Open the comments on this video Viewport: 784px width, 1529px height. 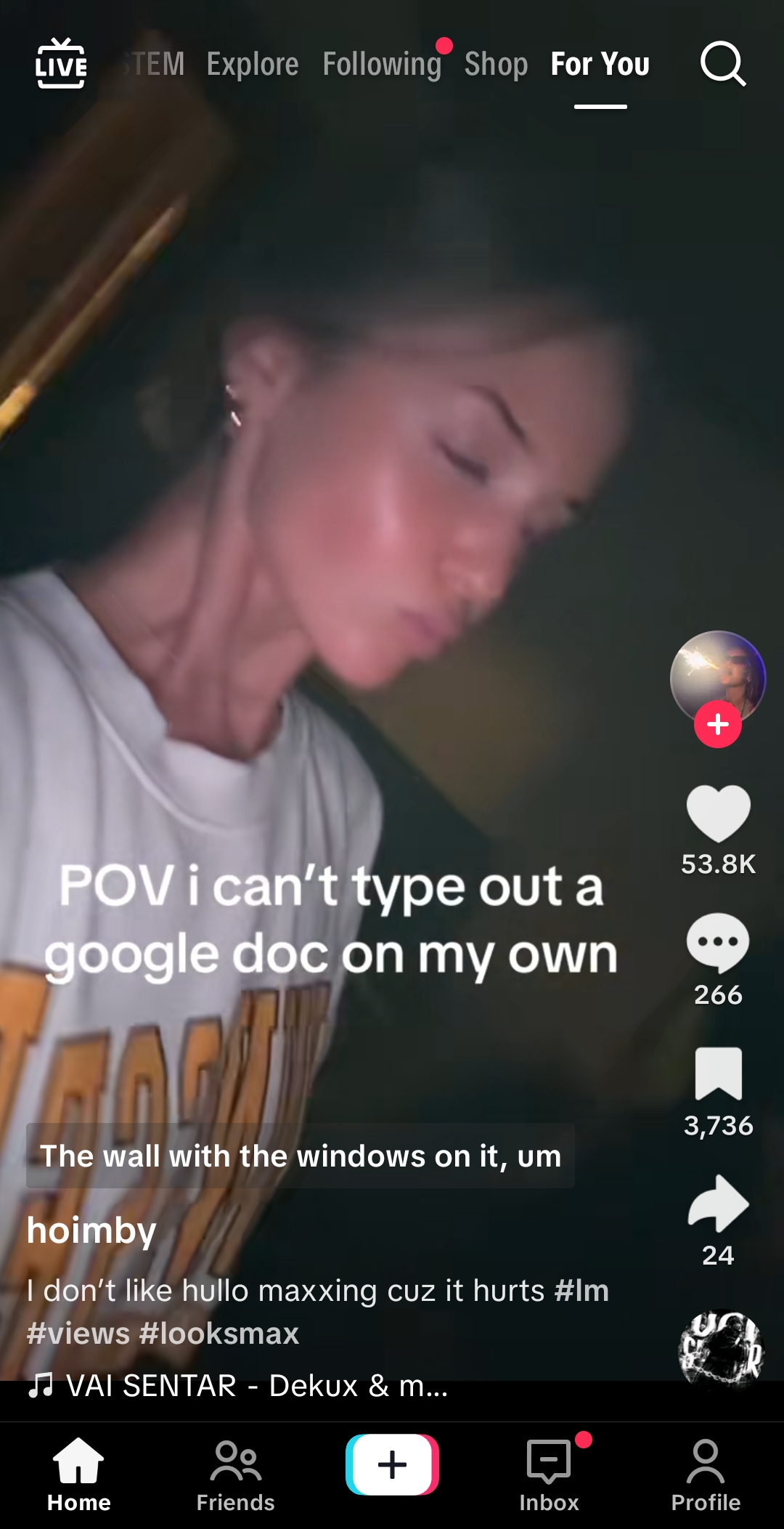tap(718, 942)
